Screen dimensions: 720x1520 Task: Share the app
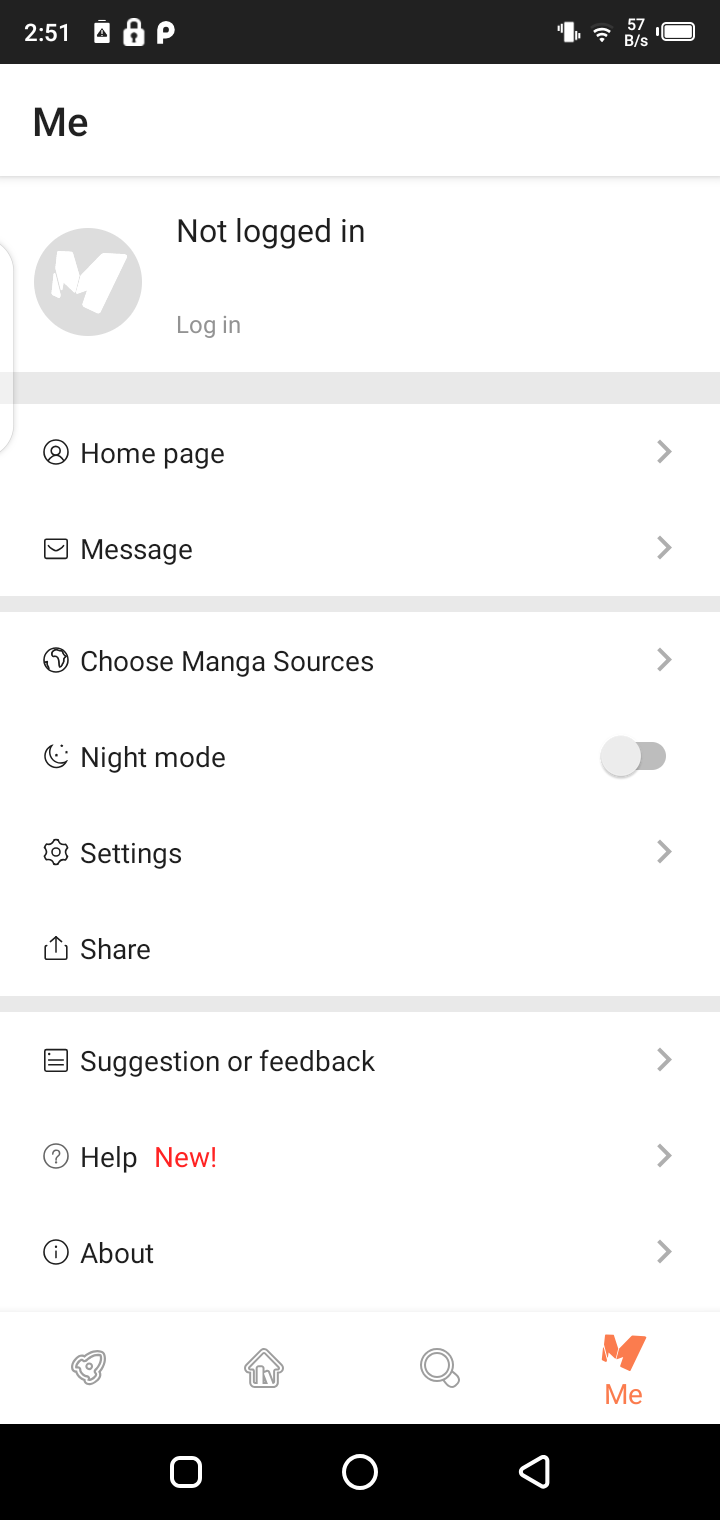360,949
